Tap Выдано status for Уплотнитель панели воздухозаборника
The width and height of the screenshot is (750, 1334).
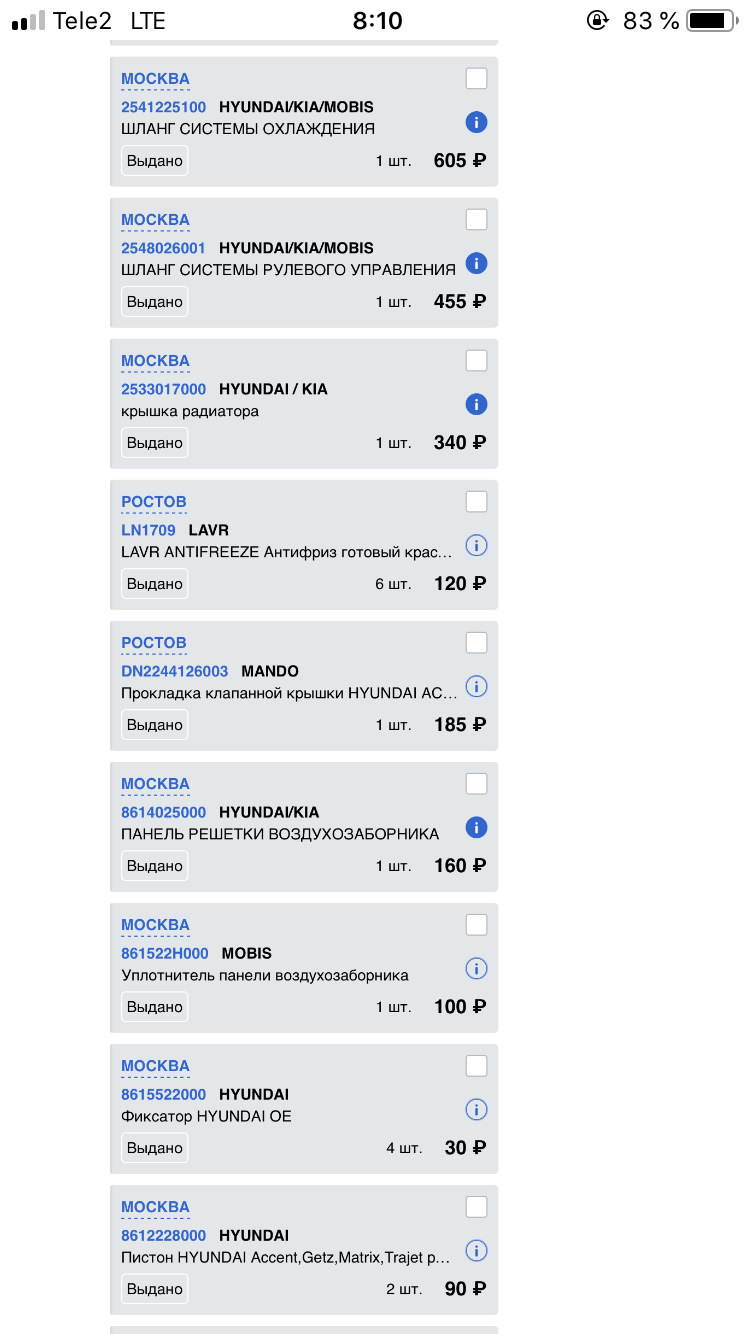(x=155, y=1007)
